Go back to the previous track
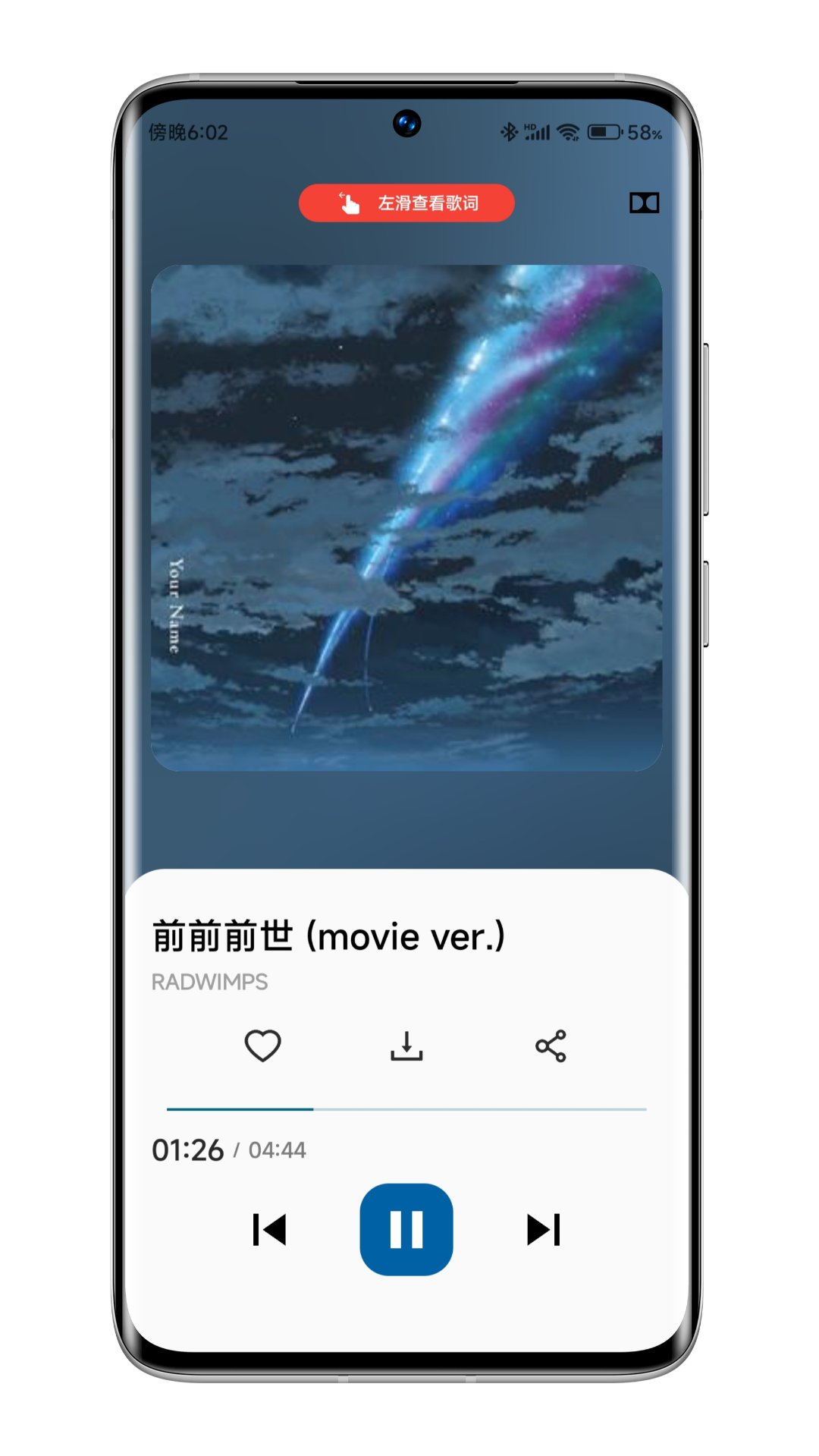The width and height of the screenshot is (819, 1456). [x=269, y=1229]
